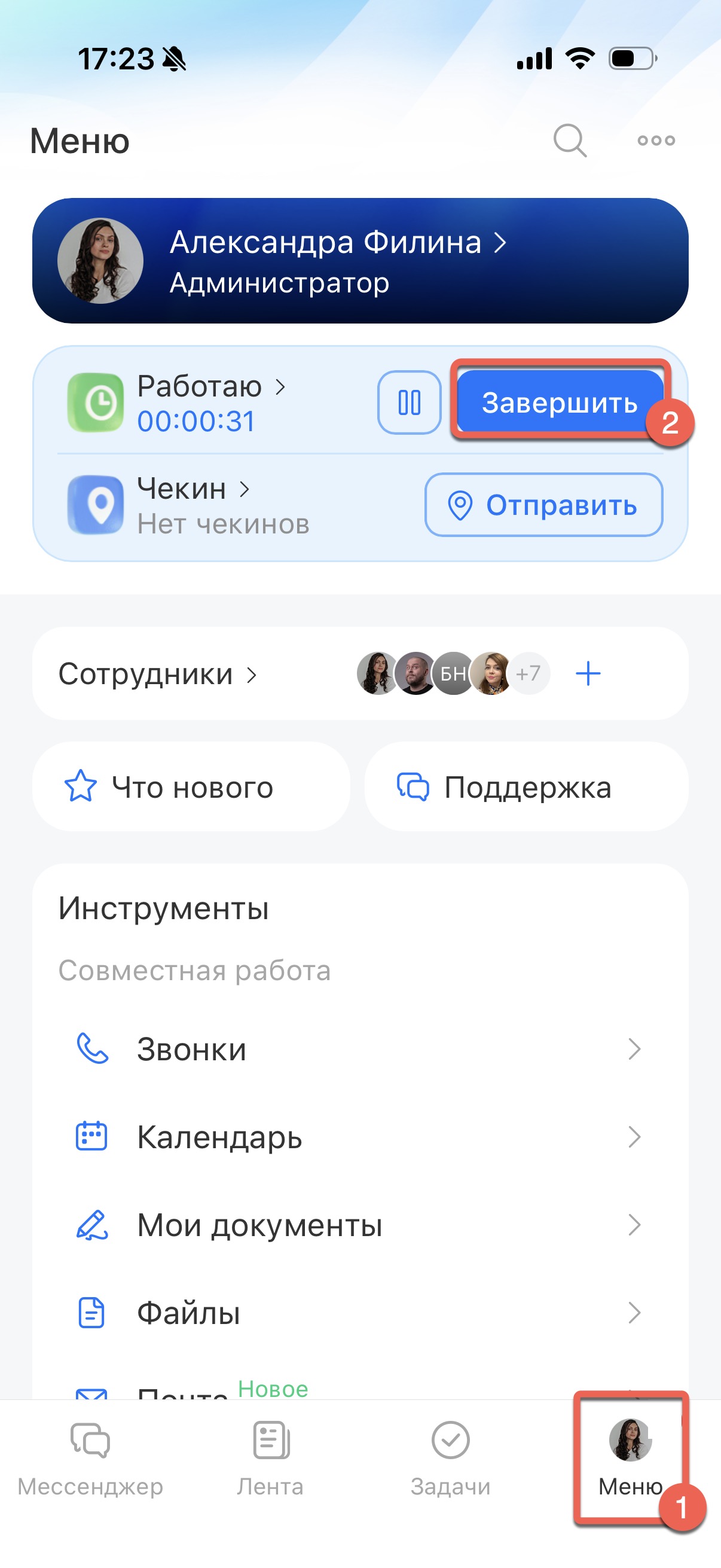This screenshot has width=721, height=1568.
Task: Open the Сотрудники list
Action: 157,674
